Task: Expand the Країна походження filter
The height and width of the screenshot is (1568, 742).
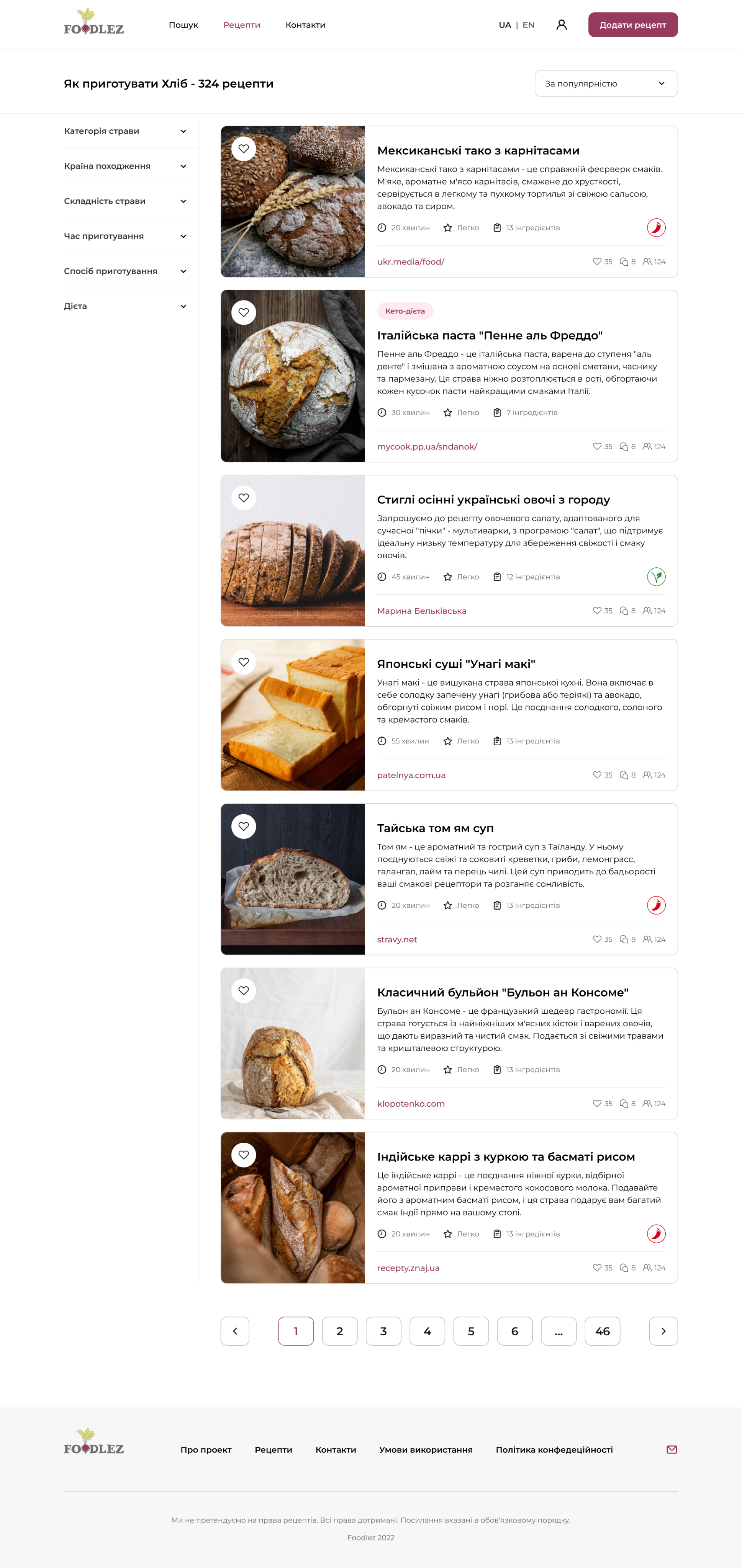Action: tap(126, 166)
